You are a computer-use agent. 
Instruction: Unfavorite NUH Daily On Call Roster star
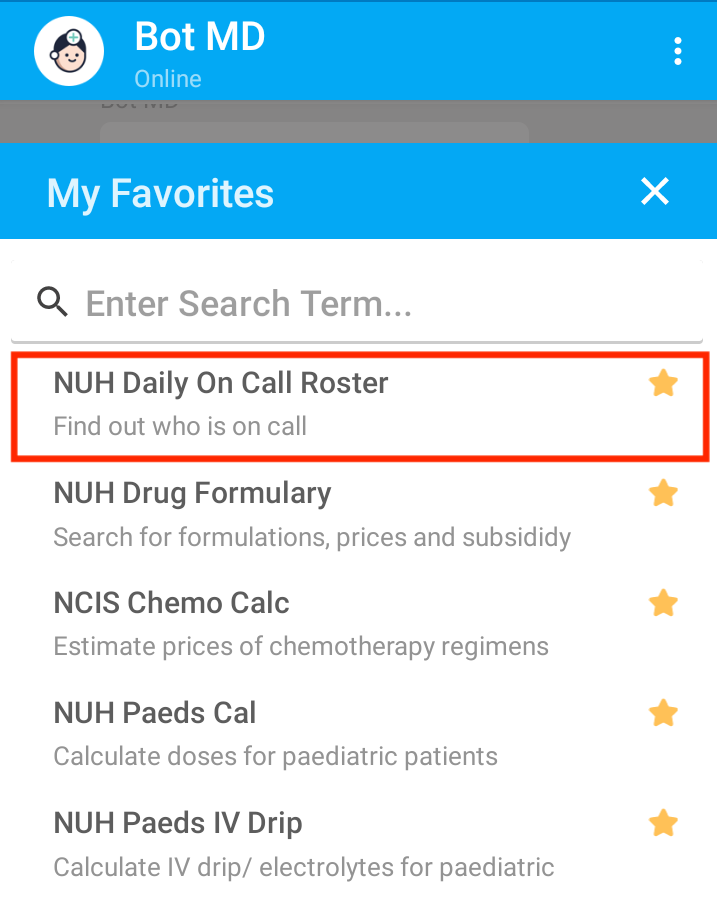point(663,383)
